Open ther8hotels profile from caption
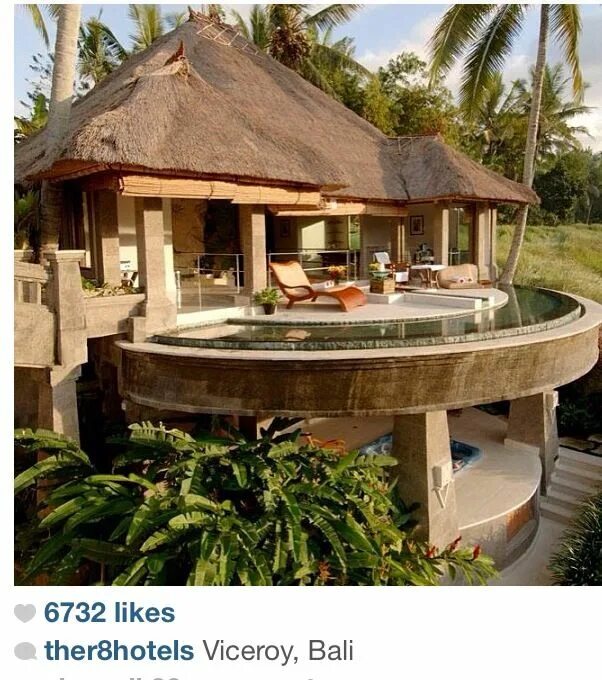 (119, 651)
